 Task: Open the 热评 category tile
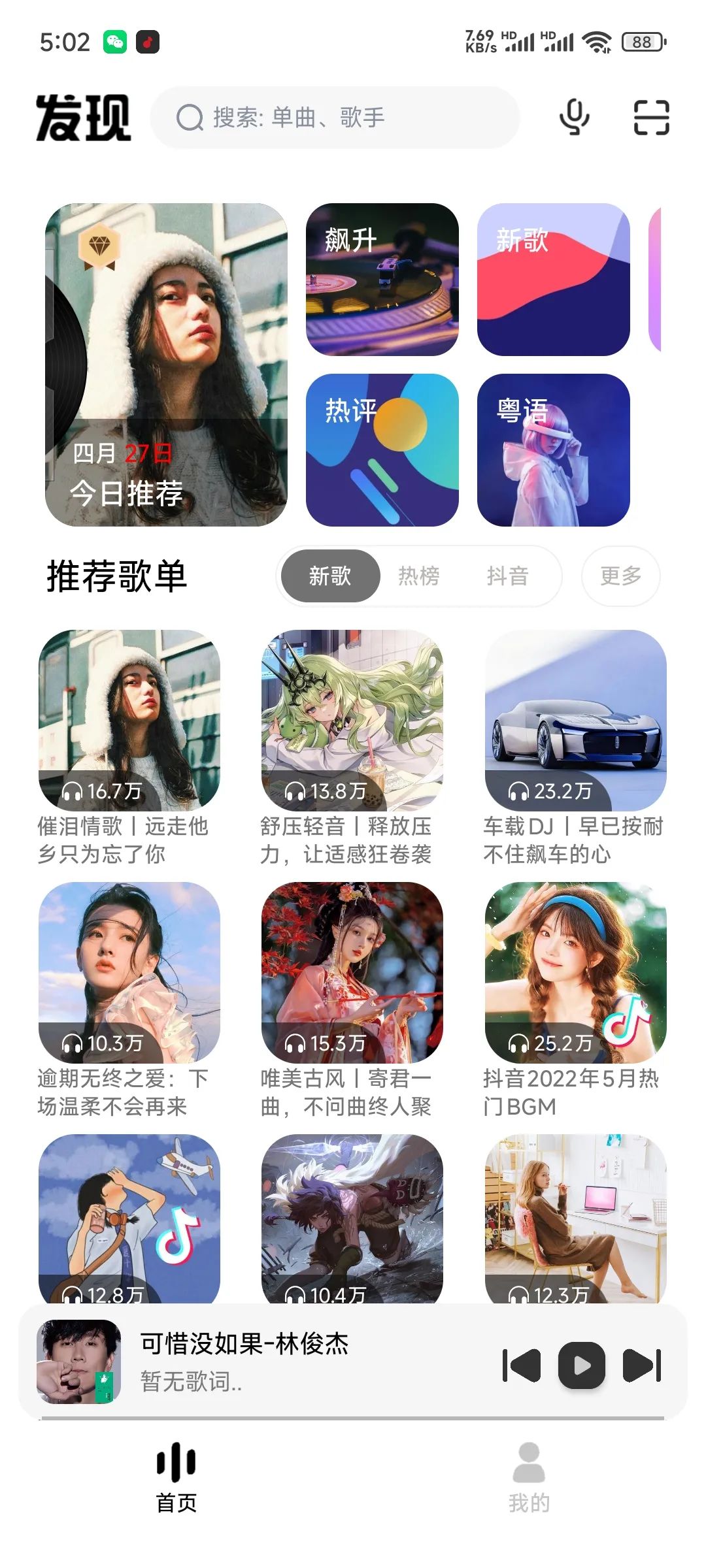382,450
